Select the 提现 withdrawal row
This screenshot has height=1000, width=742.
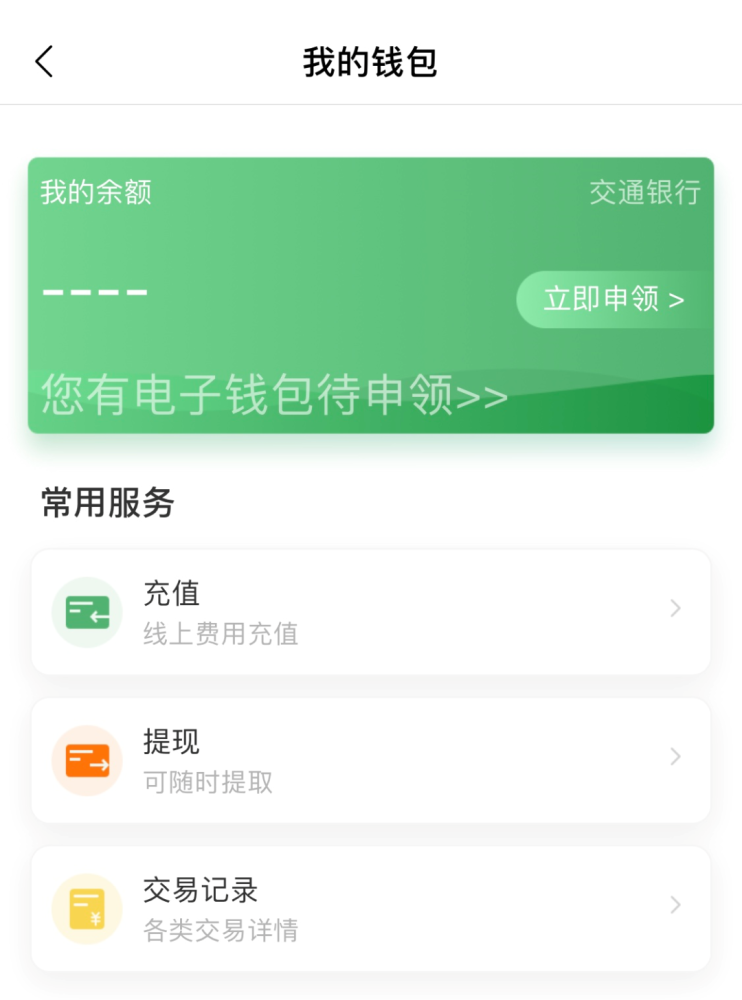coord(371,760)
